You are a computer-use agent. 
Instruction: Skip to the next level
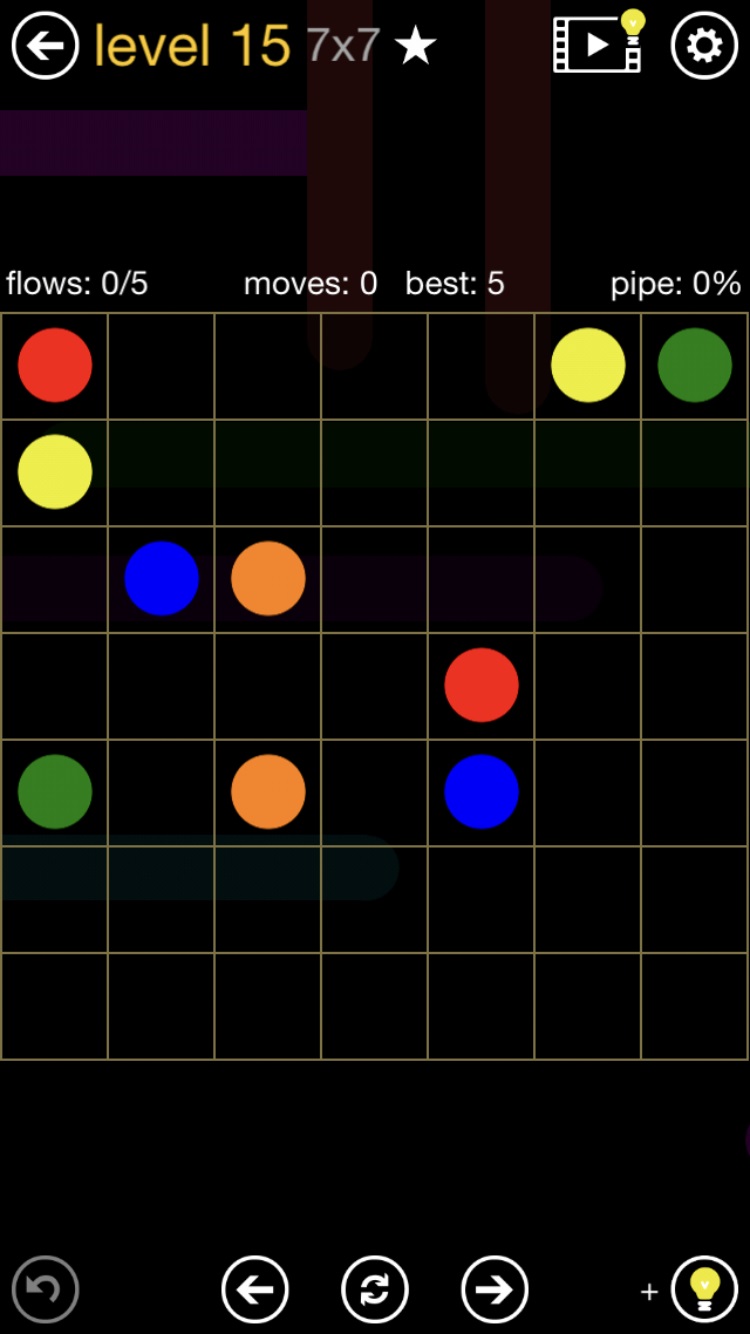(494, 1289)
